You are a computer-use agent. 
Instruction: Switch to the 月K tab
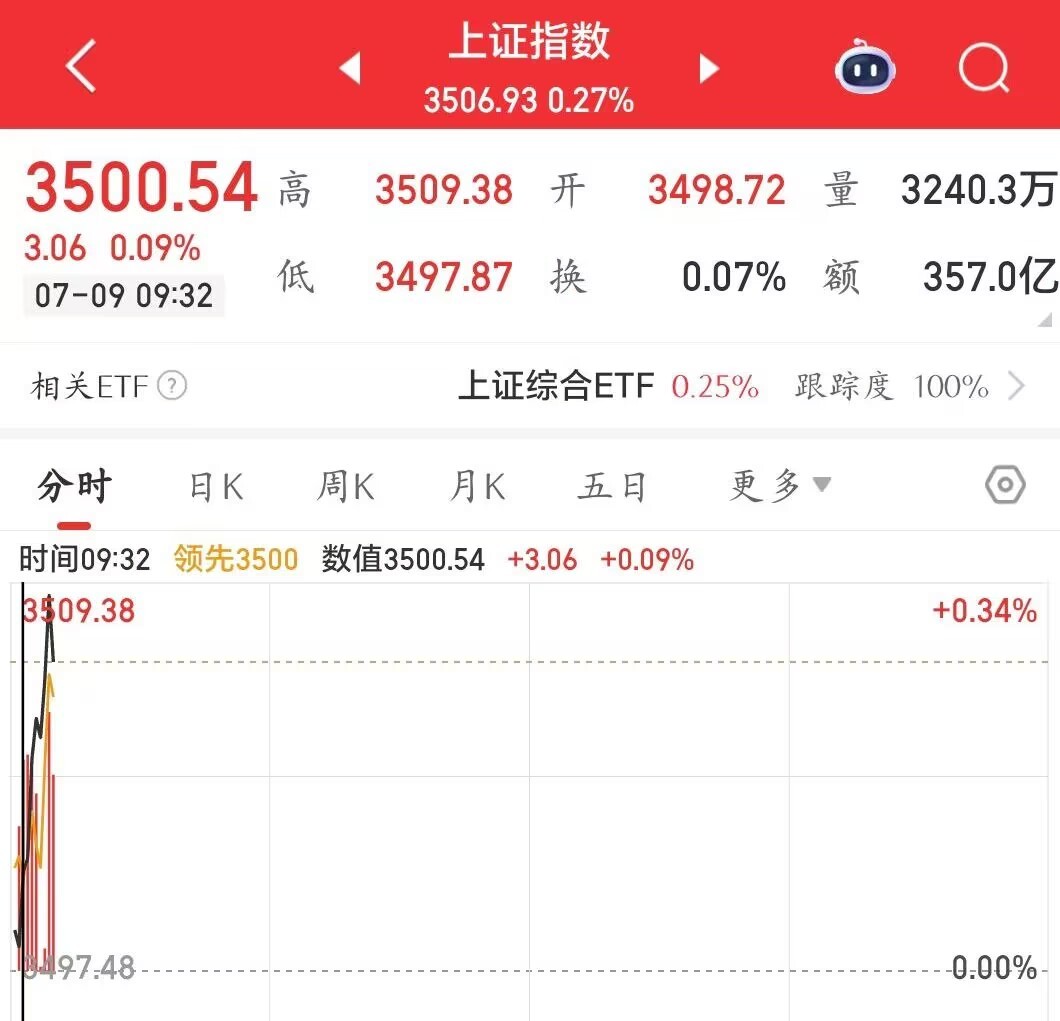(477, 487)
